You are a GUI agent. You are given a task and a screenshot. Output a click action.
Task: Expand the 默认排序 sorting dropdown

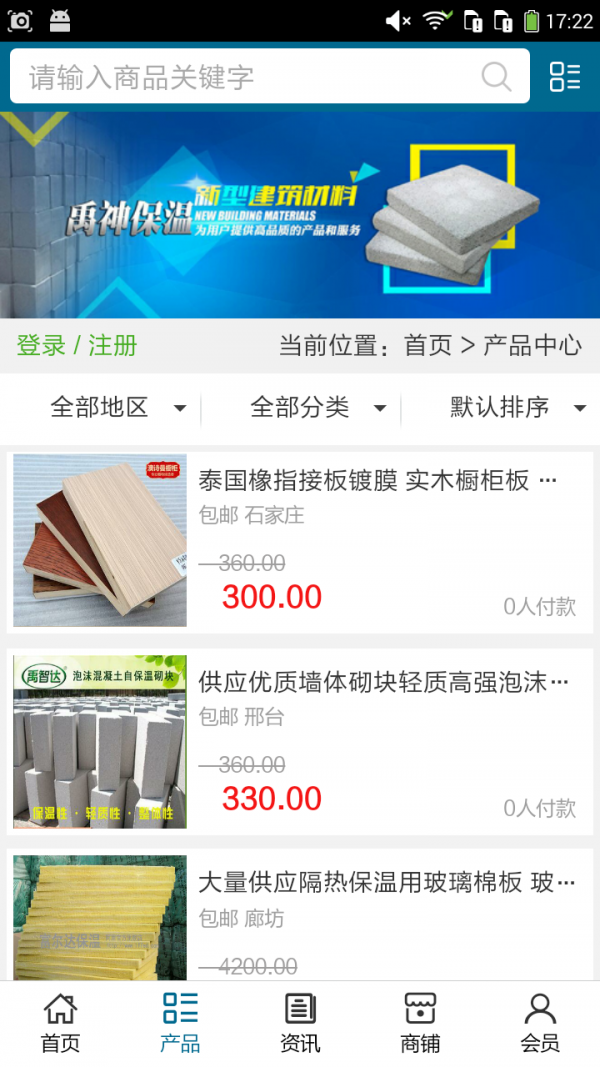click(517, 408)
